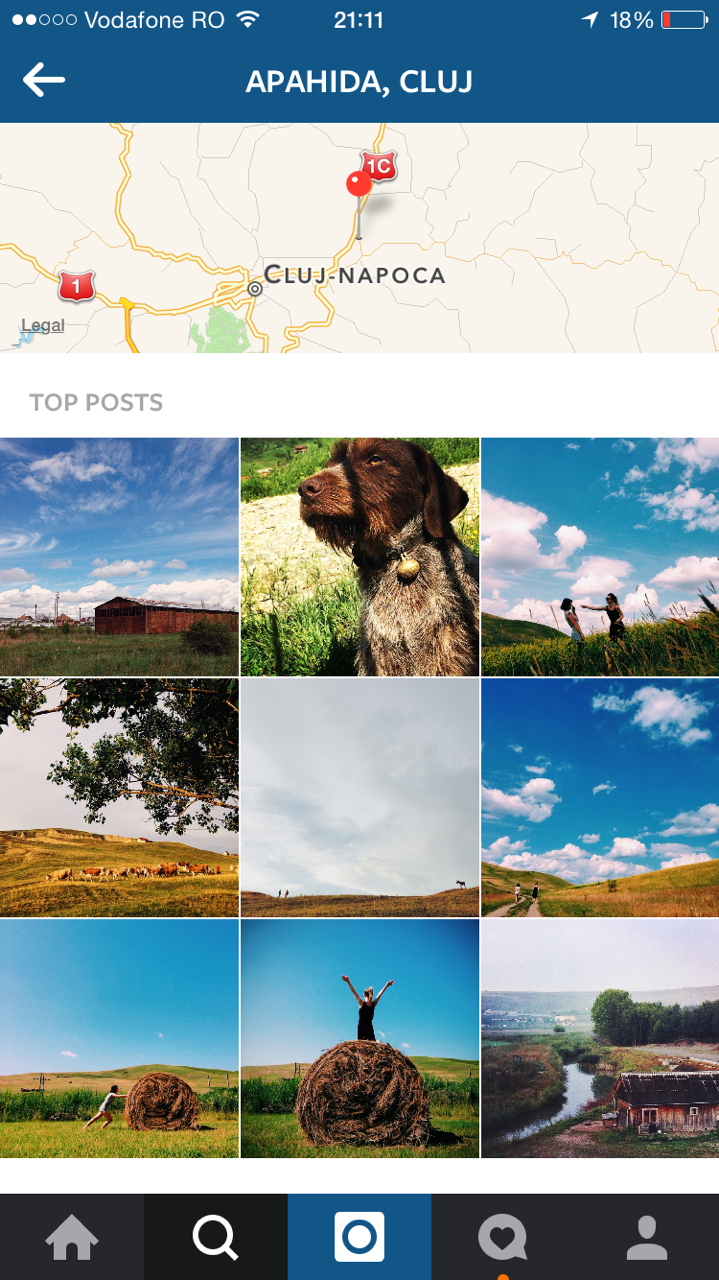Open photo of woman standing on hay bale
The height and width of the screenshot is (1280, 719).
pyautogui.click(x=360, y=1038)
